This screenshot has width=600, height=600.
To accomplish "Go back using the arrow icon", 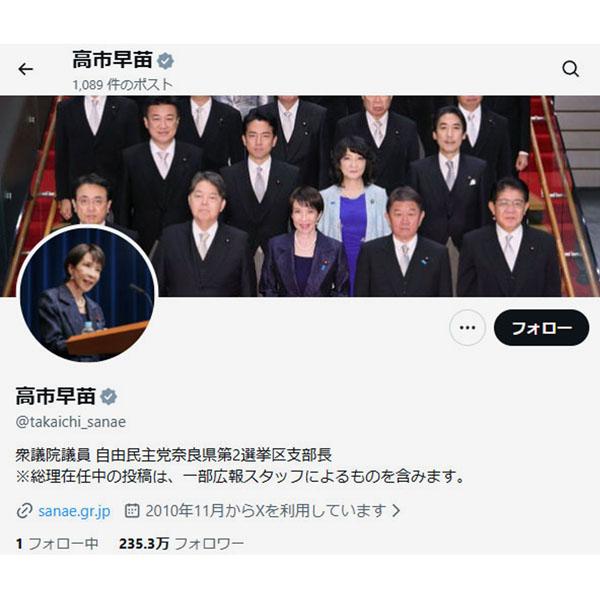I will (26, 69).
